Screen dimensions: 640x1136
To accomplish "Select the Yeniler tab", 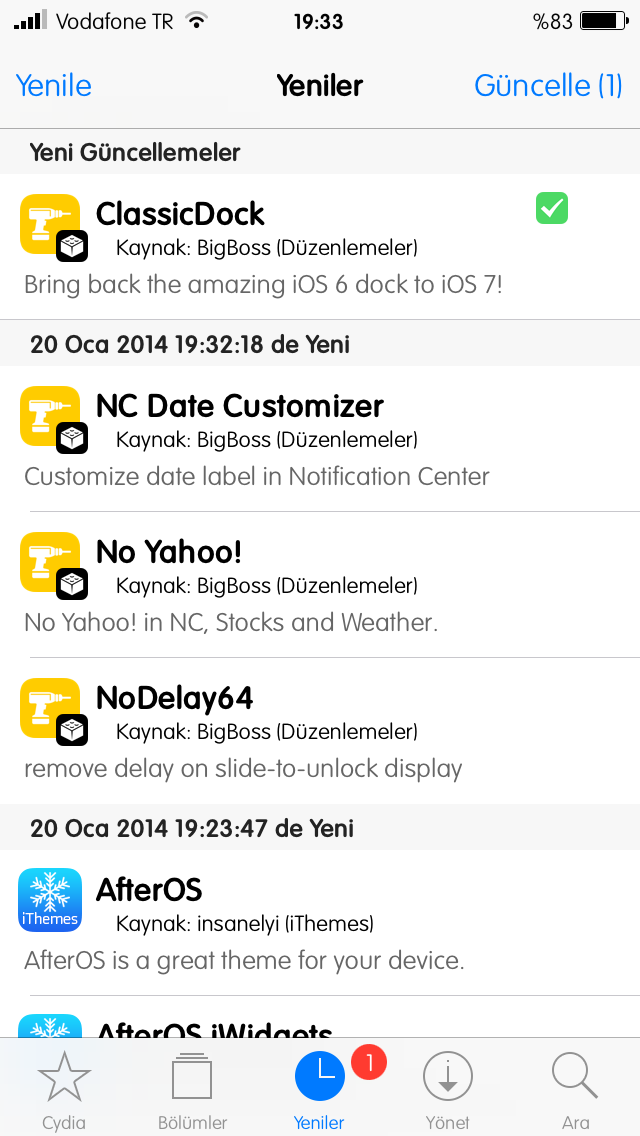I will [x=320, y=1088].
